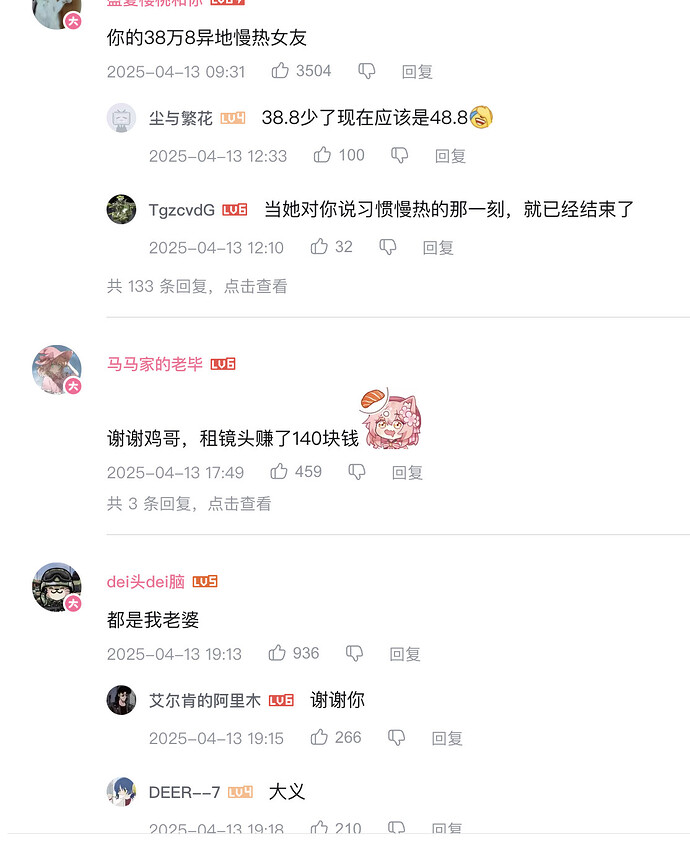Viewport: 690px width, 849px height.
Task: Open TgzcvdG's avatar
Action: pos(121,209)
